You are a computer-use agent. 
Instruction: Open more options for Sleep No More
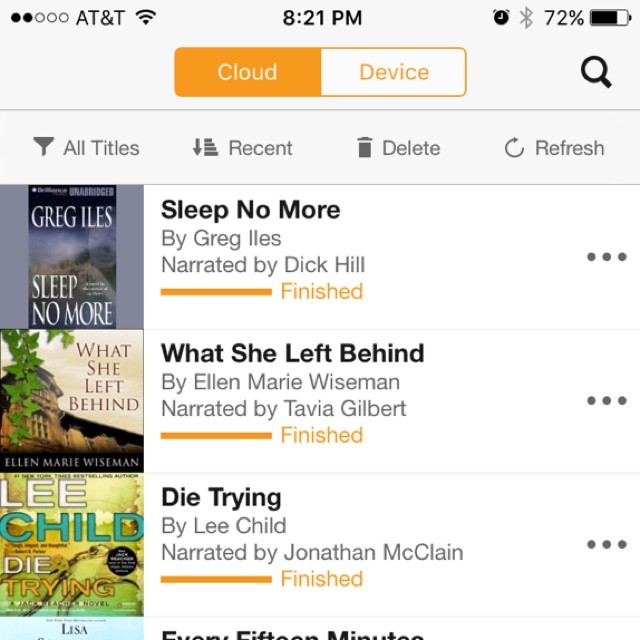coord(606,257)
